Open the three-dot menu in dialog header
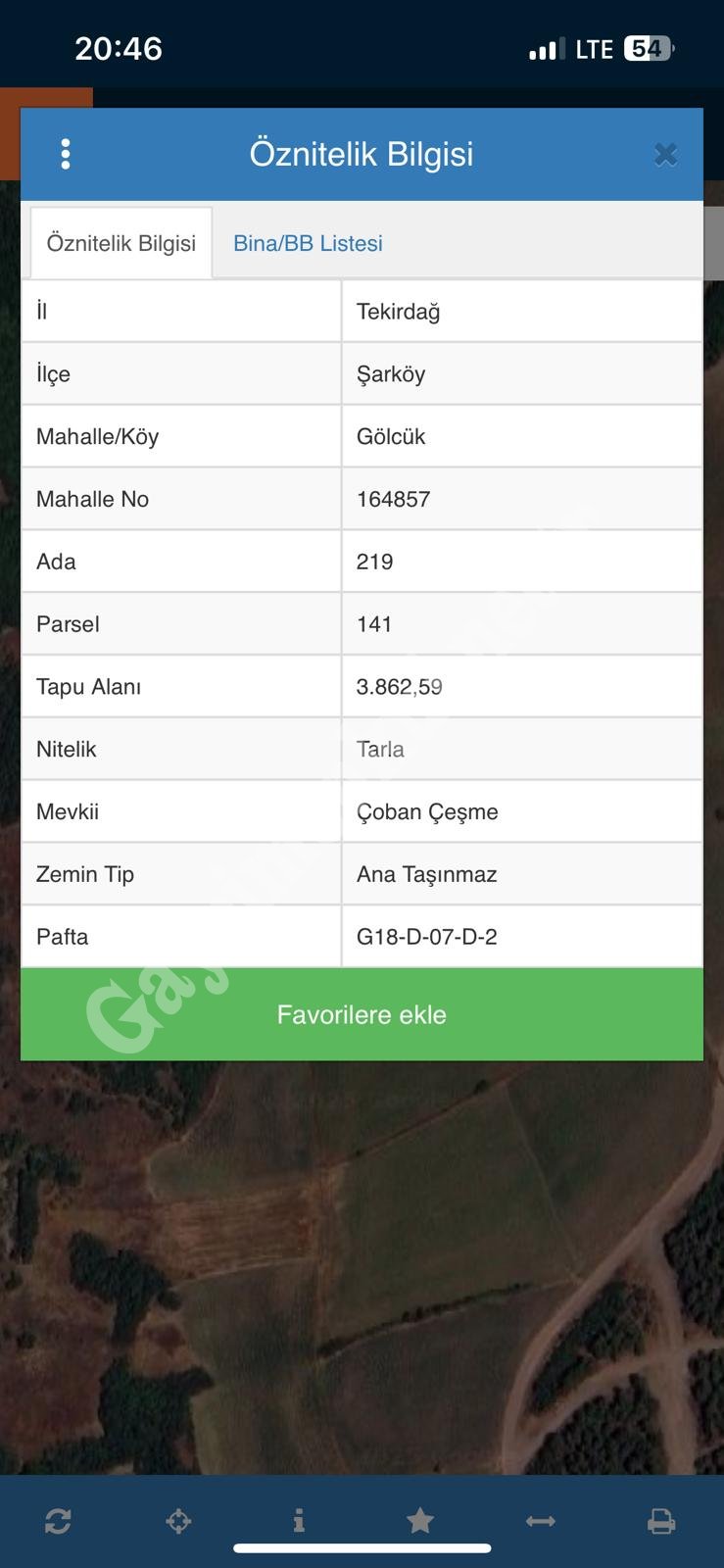 (x=66, y=154)
